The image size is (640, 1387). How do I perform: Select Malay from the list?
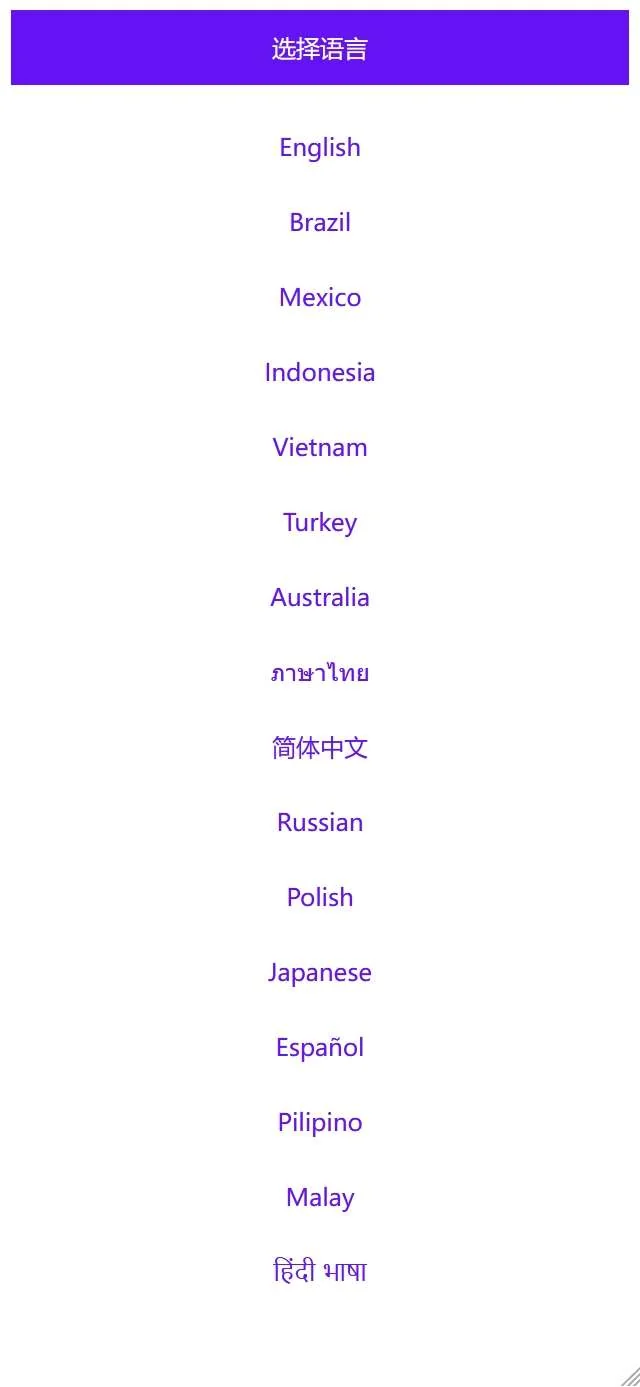[320, 1198]
